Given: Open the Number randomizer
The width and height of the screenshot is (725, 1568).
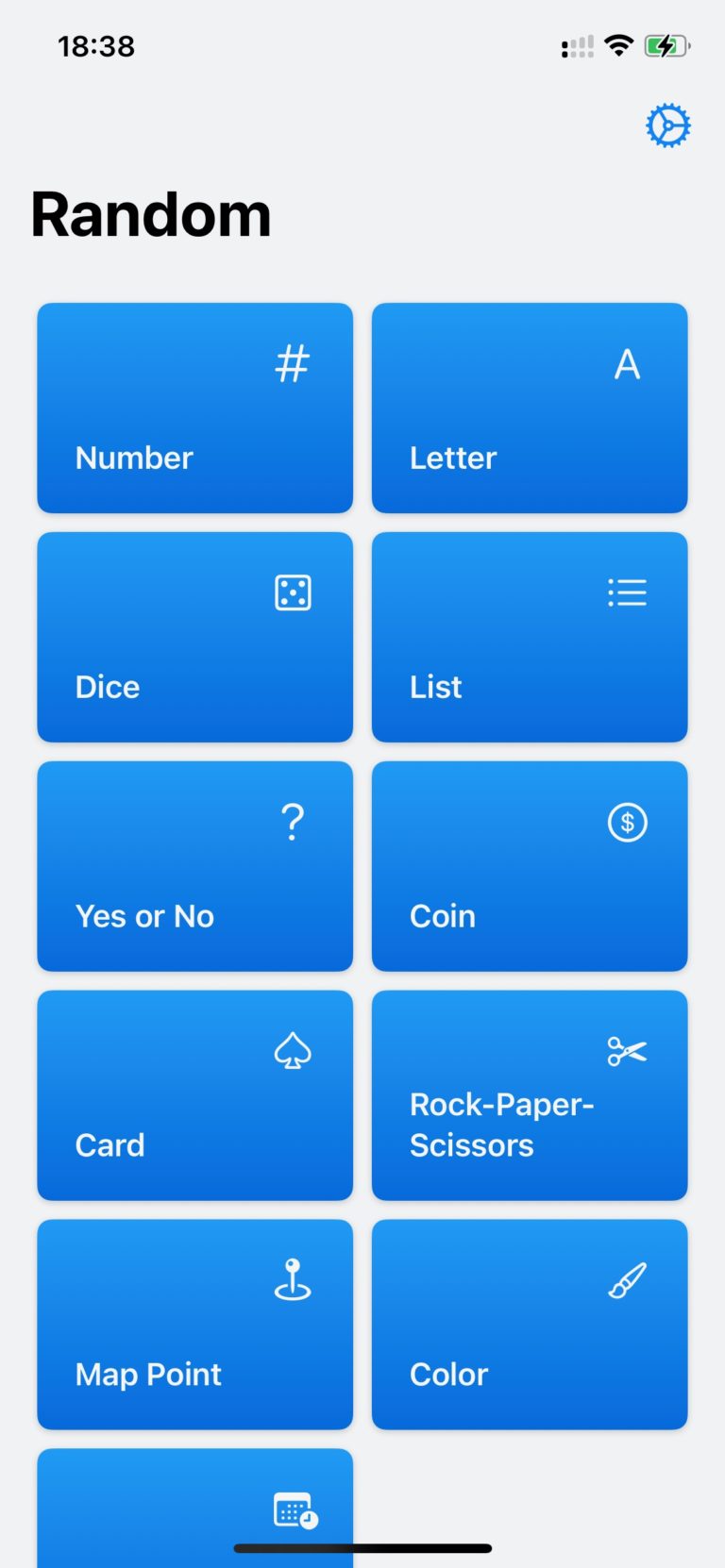Looking at the screenshot, I should (x=194, y=409).
